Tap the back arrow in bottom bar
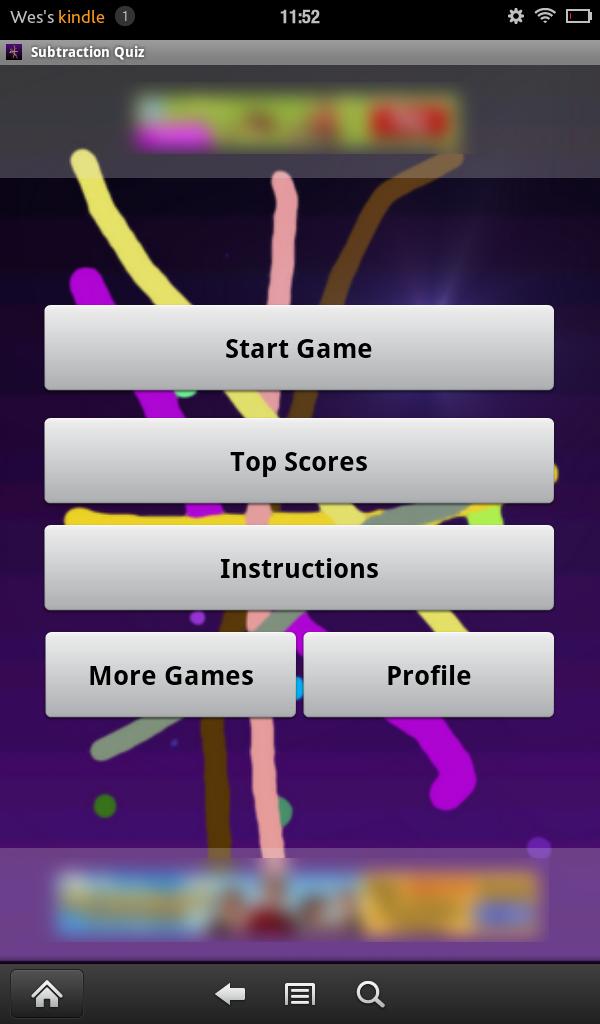 pos(231,993)
